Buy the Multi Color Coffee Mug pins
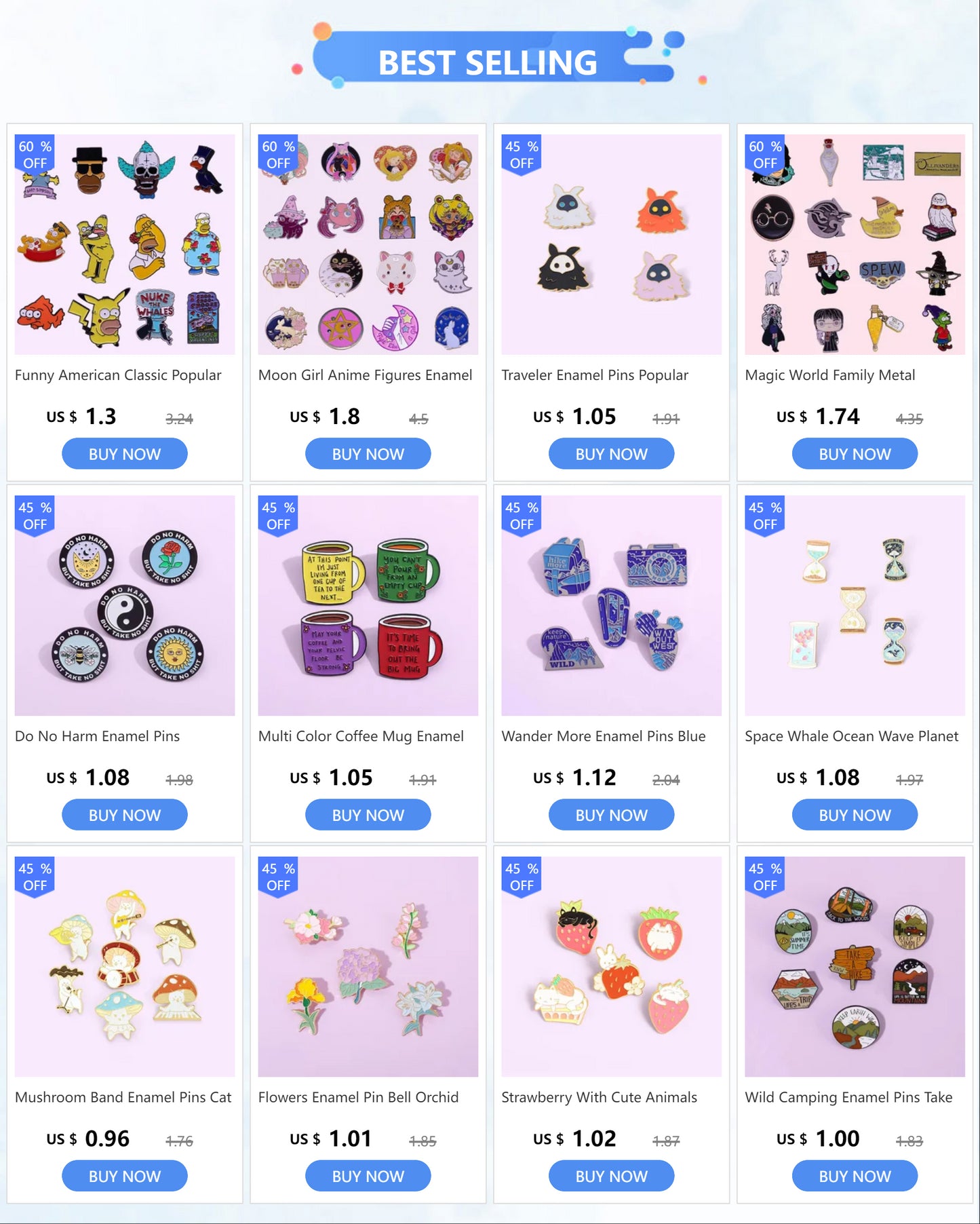The height and width of the screenshot is (1224, 980). point(368,815)
